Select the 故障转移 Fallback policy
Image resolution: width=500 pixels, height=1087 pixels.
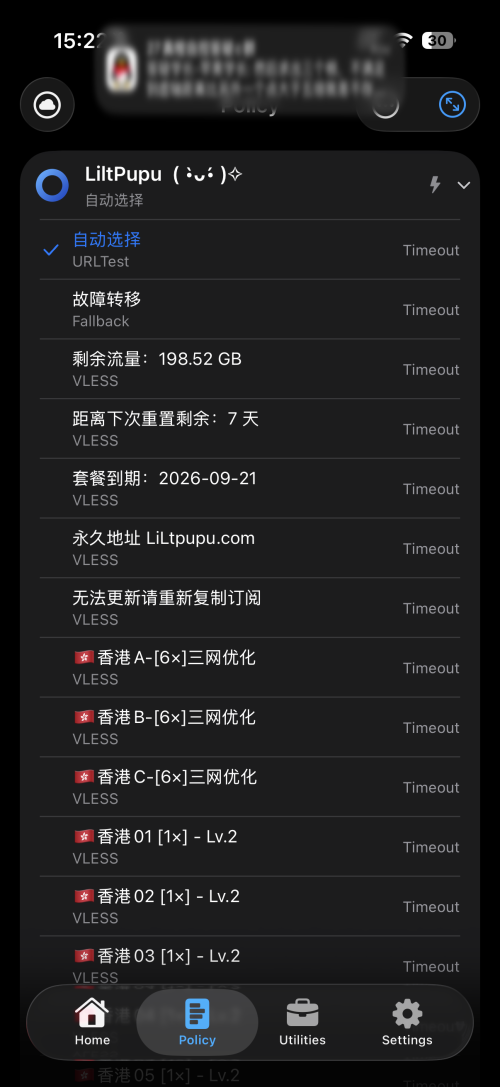(x=250, y=309)
